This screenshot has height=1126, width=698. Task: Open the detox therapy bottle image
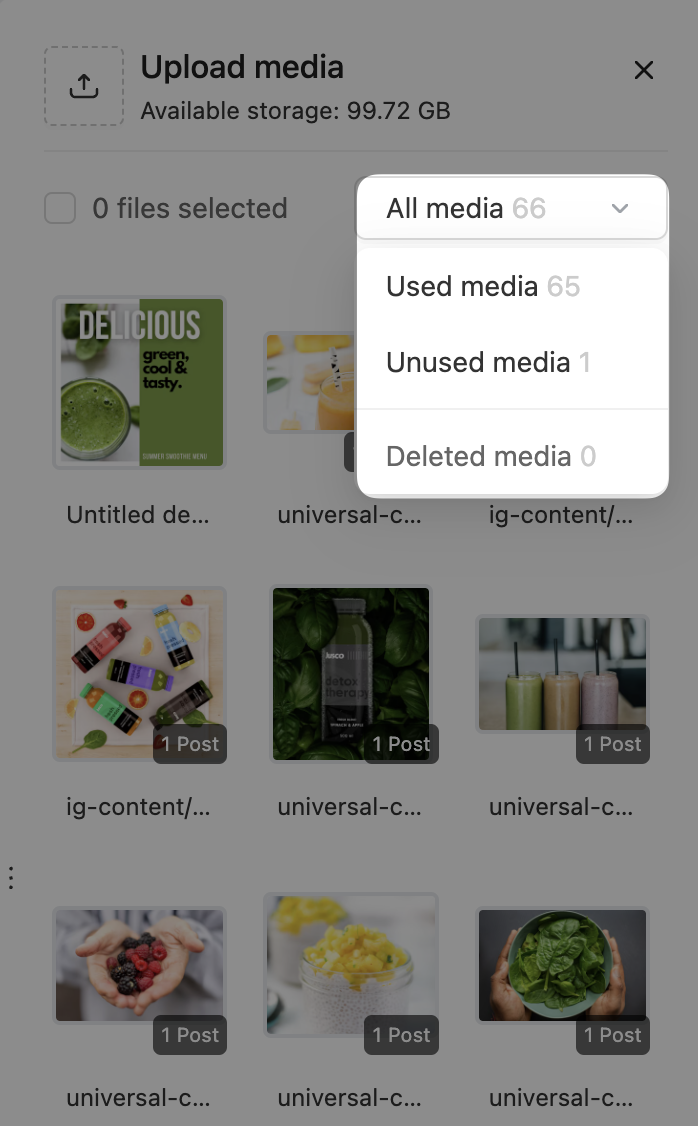tap(350, 673)
